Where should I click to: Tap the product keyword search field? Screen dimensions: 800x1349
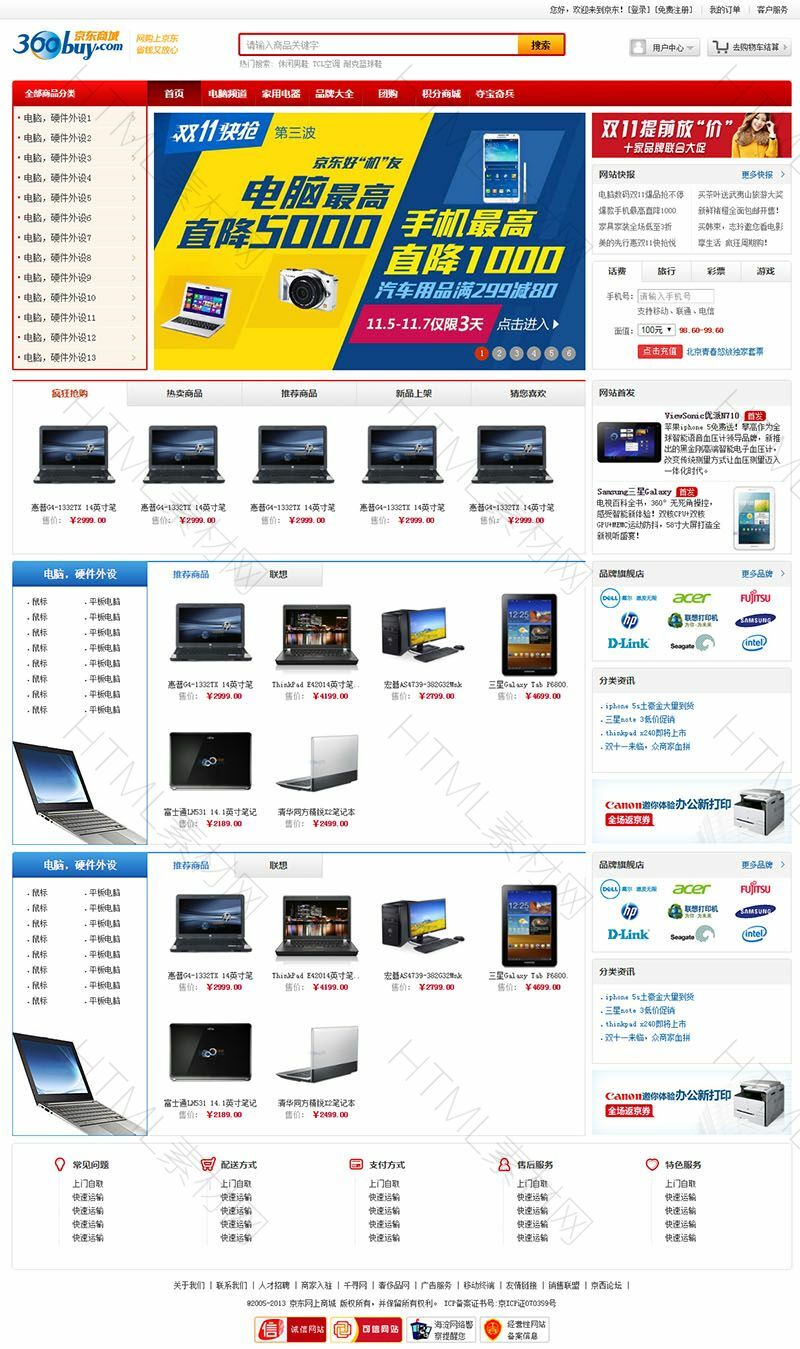point(378,45)
